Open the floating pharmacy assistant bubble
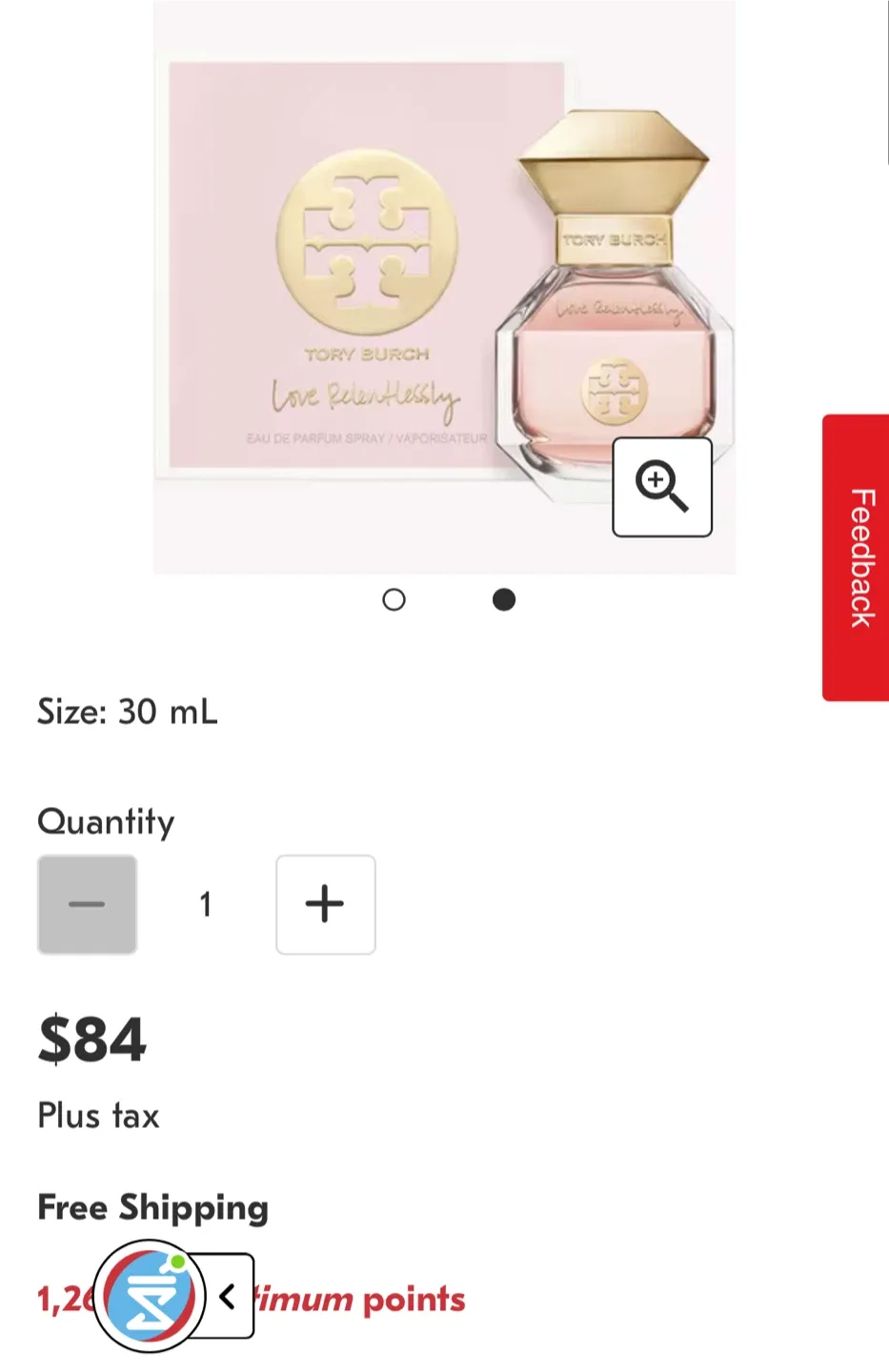This screenshot has height=1372, width=889. pos(149,1296)
